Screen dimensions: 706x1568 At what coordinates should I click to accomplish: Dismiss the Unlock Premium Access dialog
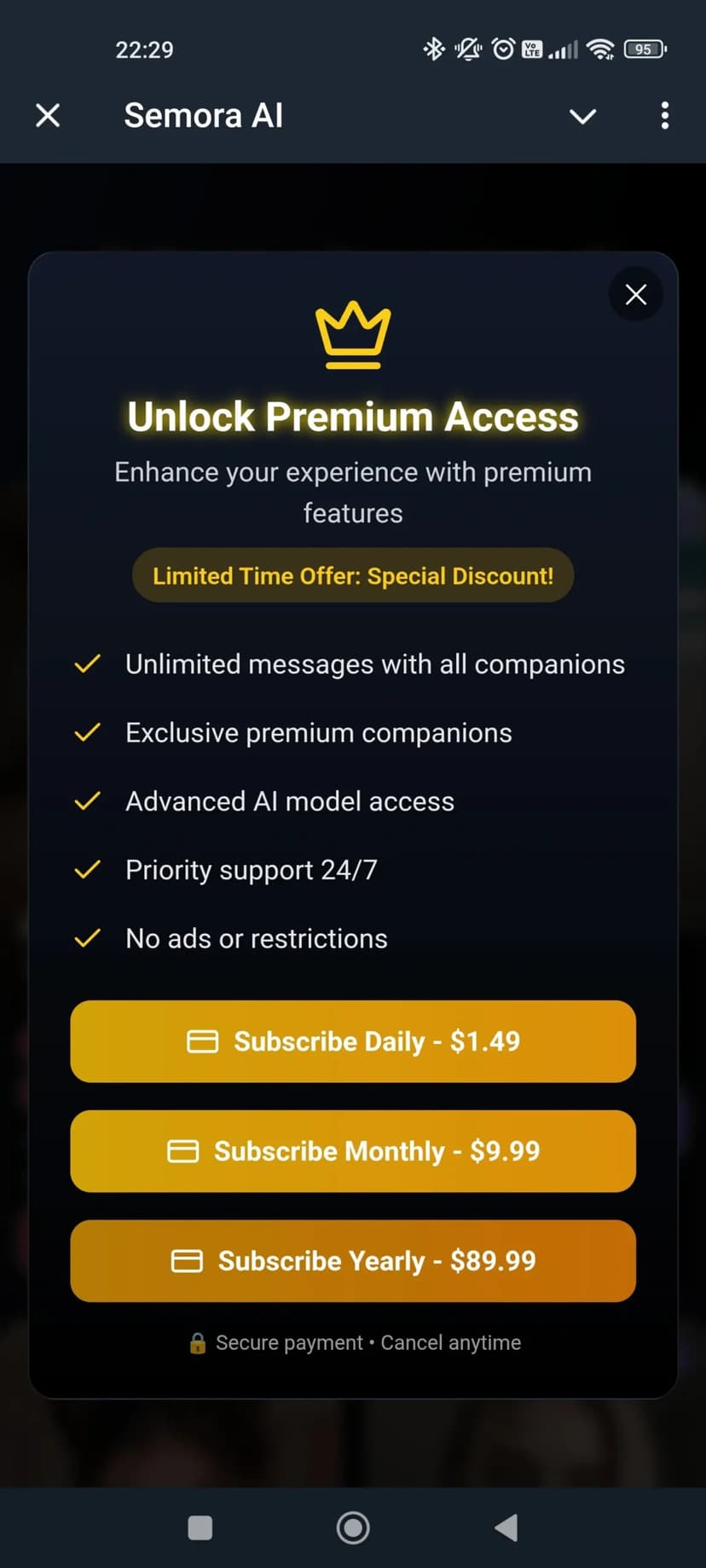click(x=635, y=295)
